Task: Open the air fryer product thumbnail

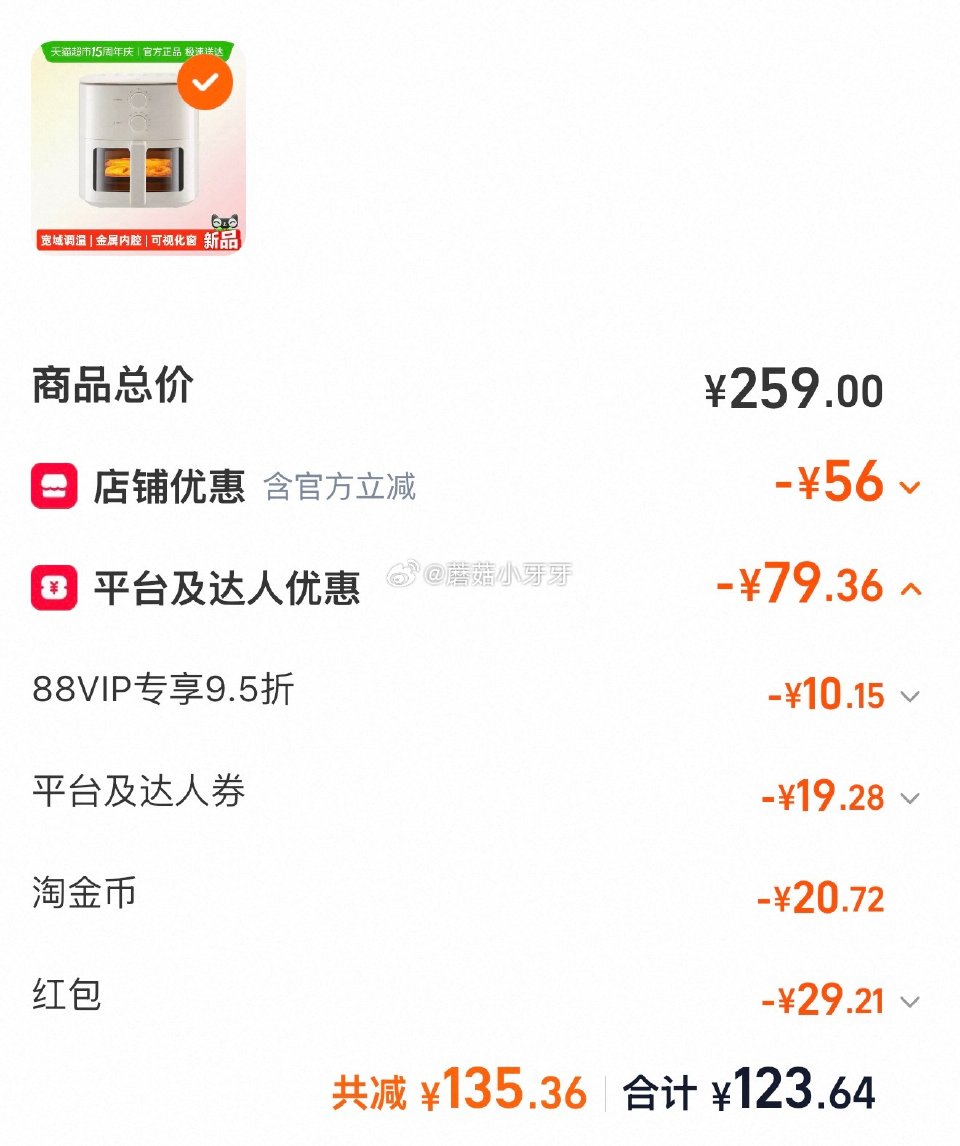Action: (137, 147)
